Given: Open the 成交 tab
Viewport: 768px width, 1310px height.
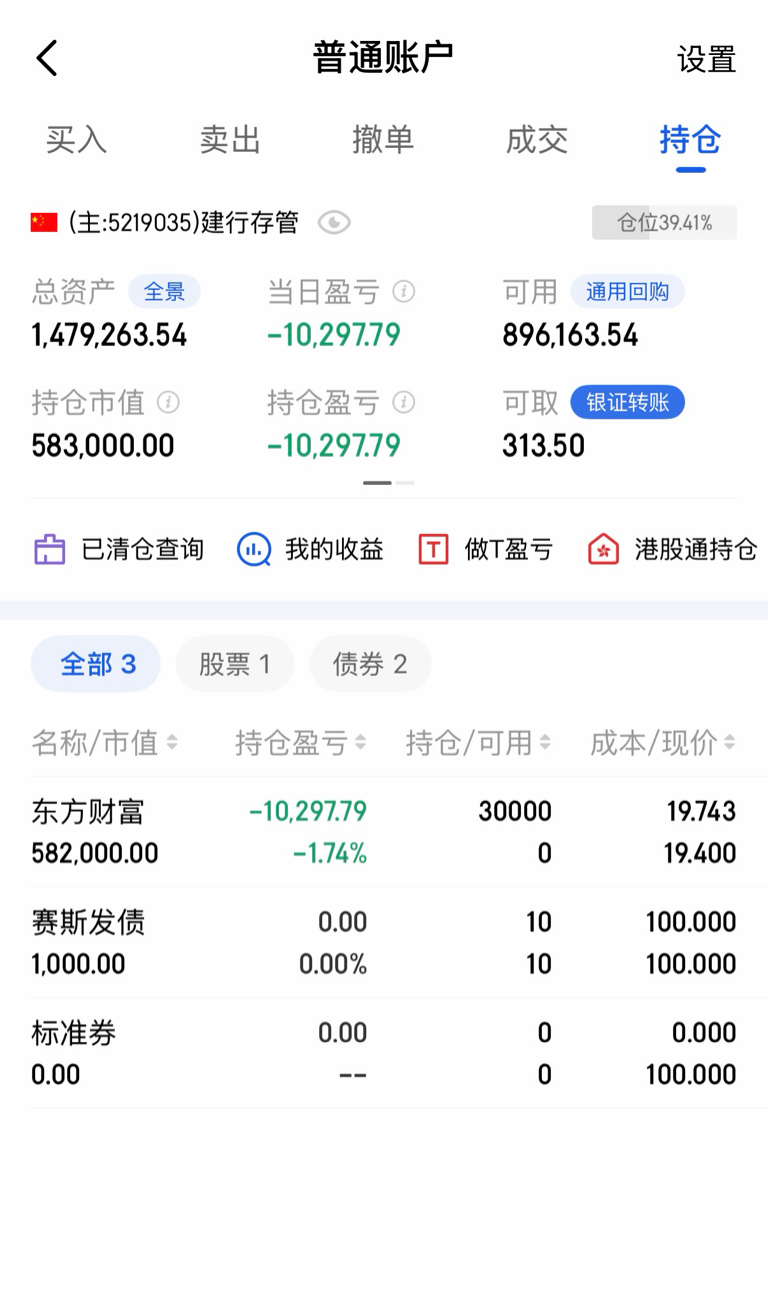Looking at the screenshot, I should [x=537, y=140].
